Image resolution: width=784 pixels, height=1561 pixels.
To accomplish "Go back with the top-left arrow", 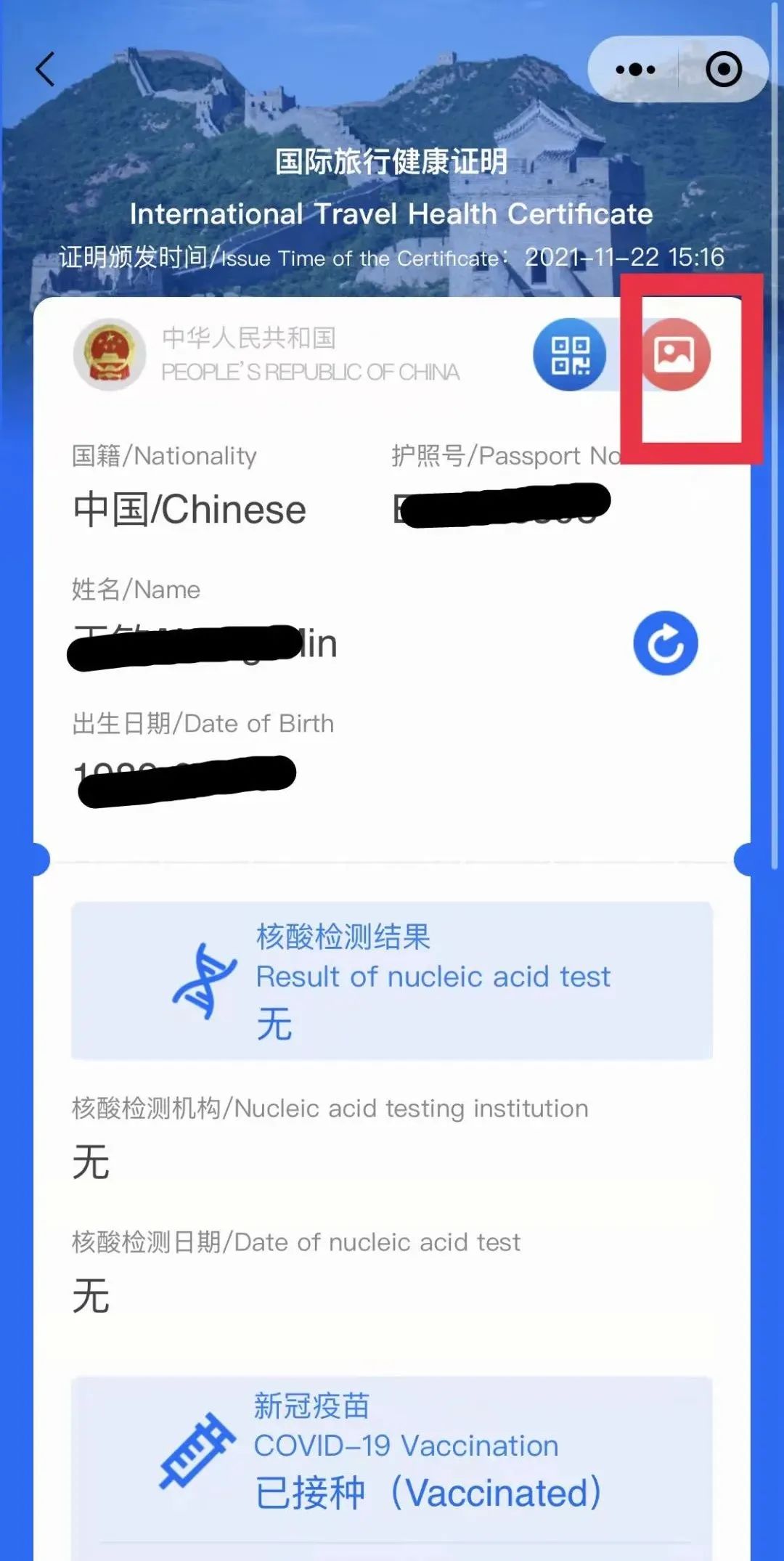I will click(x=45, y=70).
